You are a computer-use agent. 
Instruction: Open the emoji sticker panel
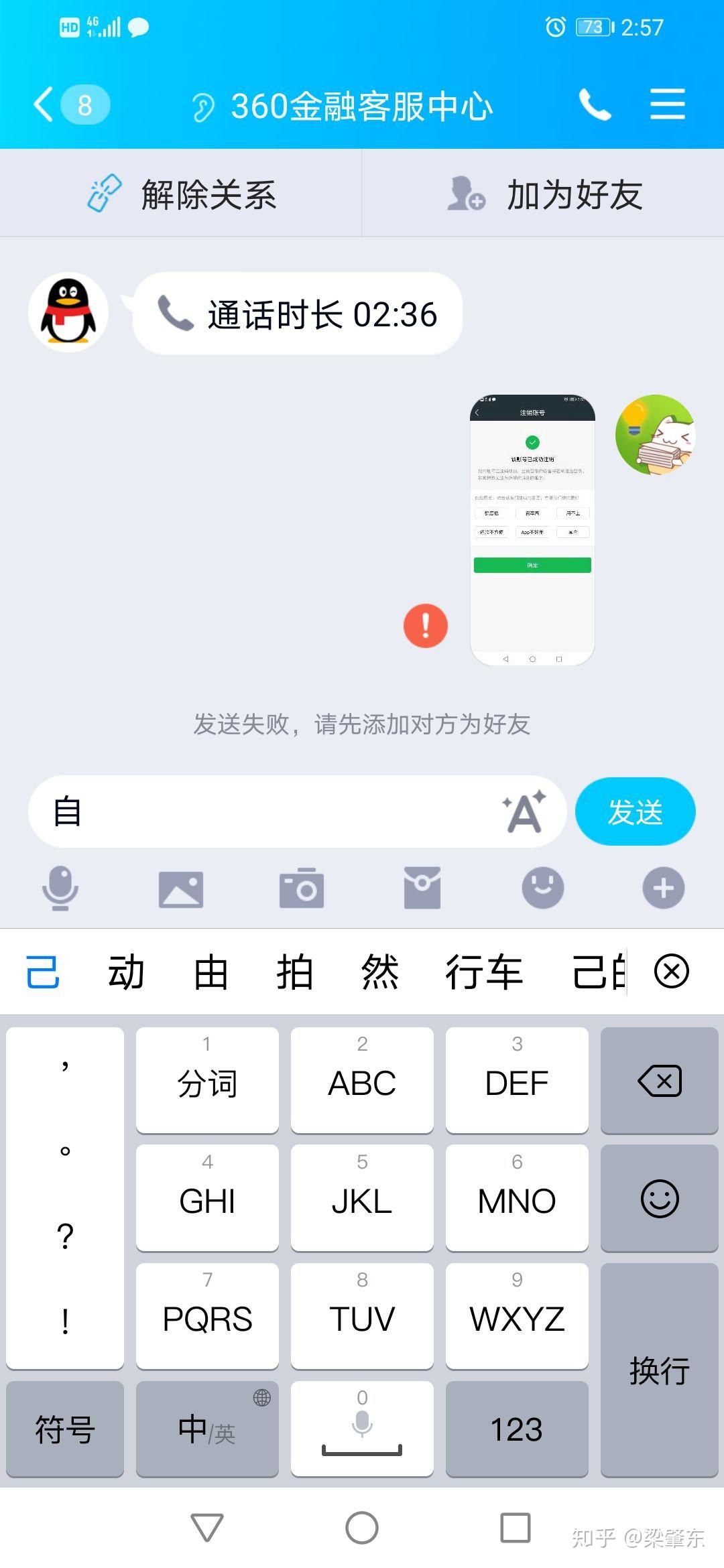point(543,889)
